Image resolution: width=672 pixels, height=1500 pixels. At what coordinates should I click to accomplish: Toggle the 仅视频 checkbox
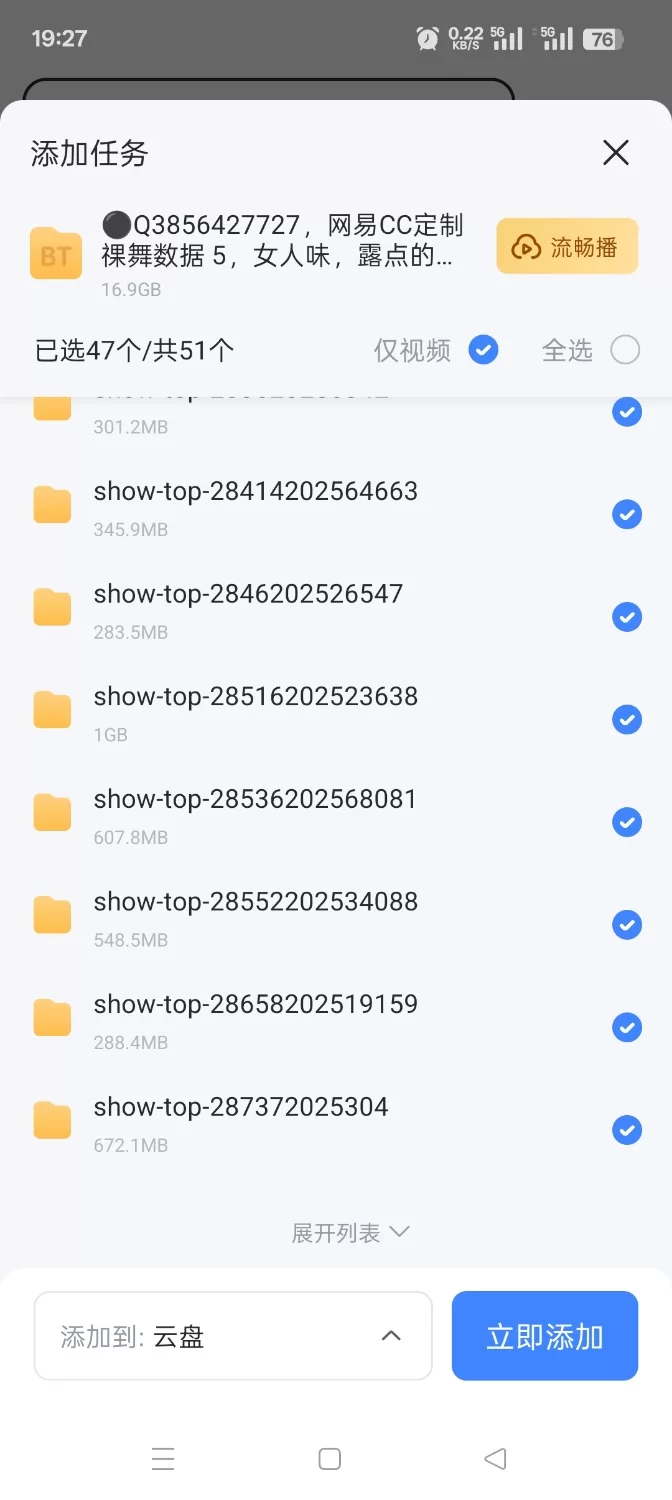(x=483, y=350)
